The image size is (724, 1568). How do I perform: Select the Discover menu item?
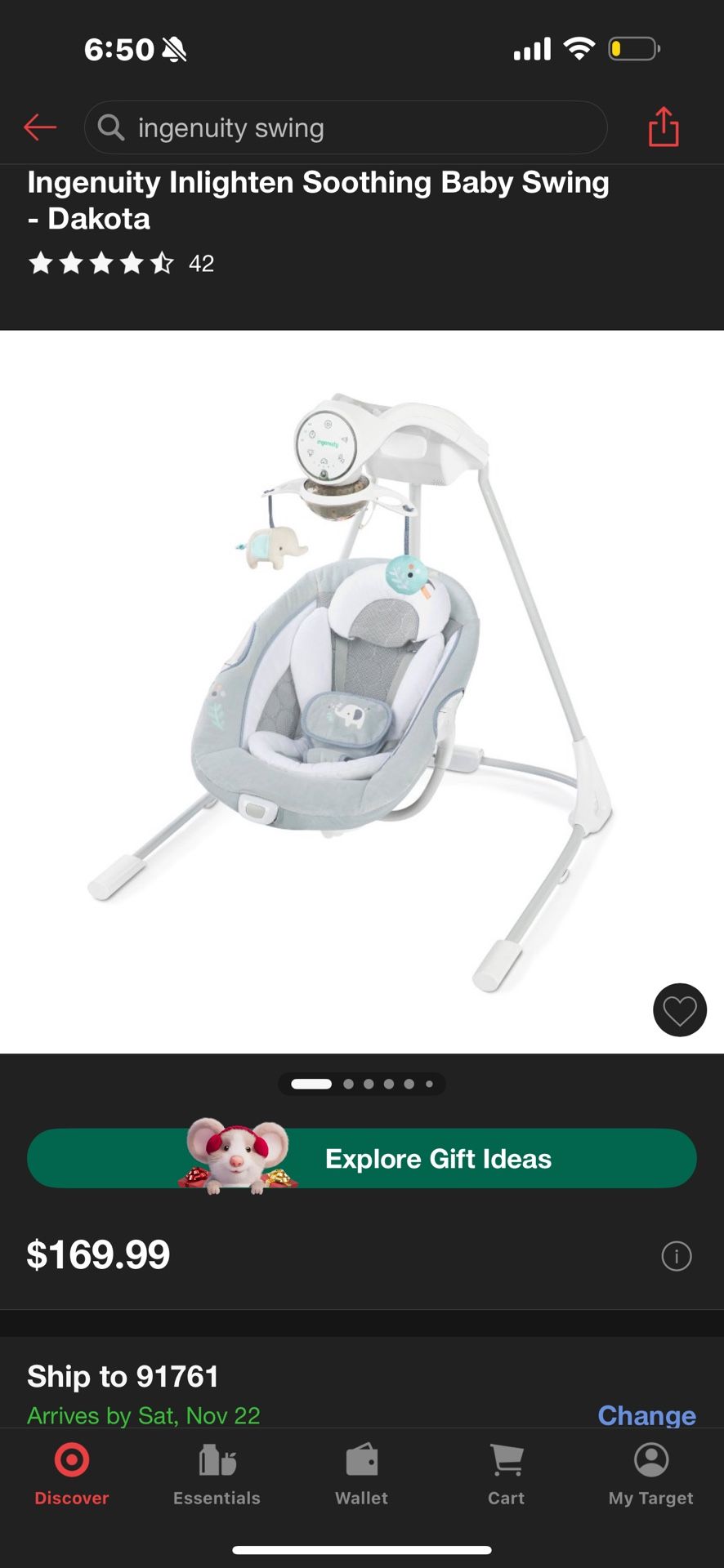point(71,1497)
